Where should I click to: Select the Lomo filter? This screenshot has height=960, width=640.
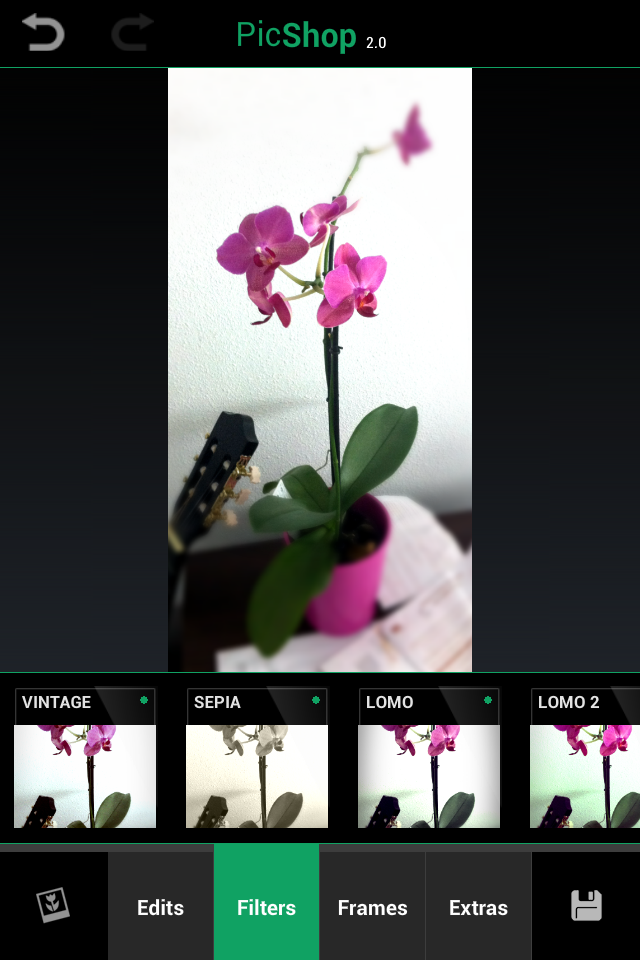429,758
